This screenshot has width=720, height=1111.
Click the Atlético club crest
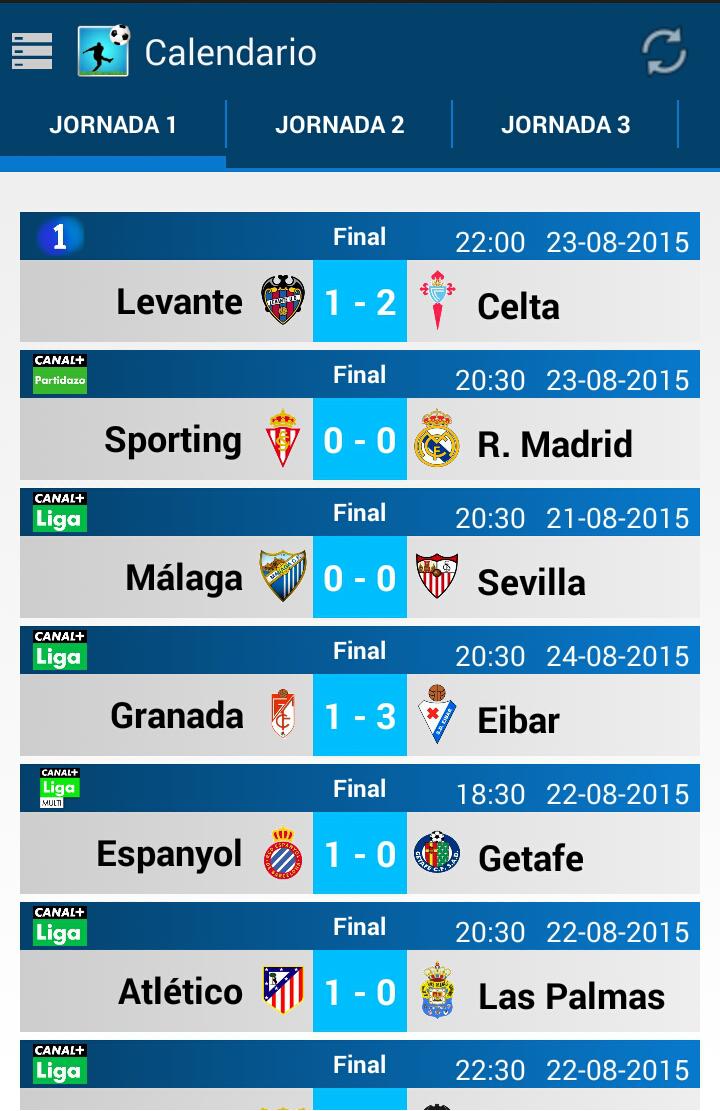(x=281, y=992)
